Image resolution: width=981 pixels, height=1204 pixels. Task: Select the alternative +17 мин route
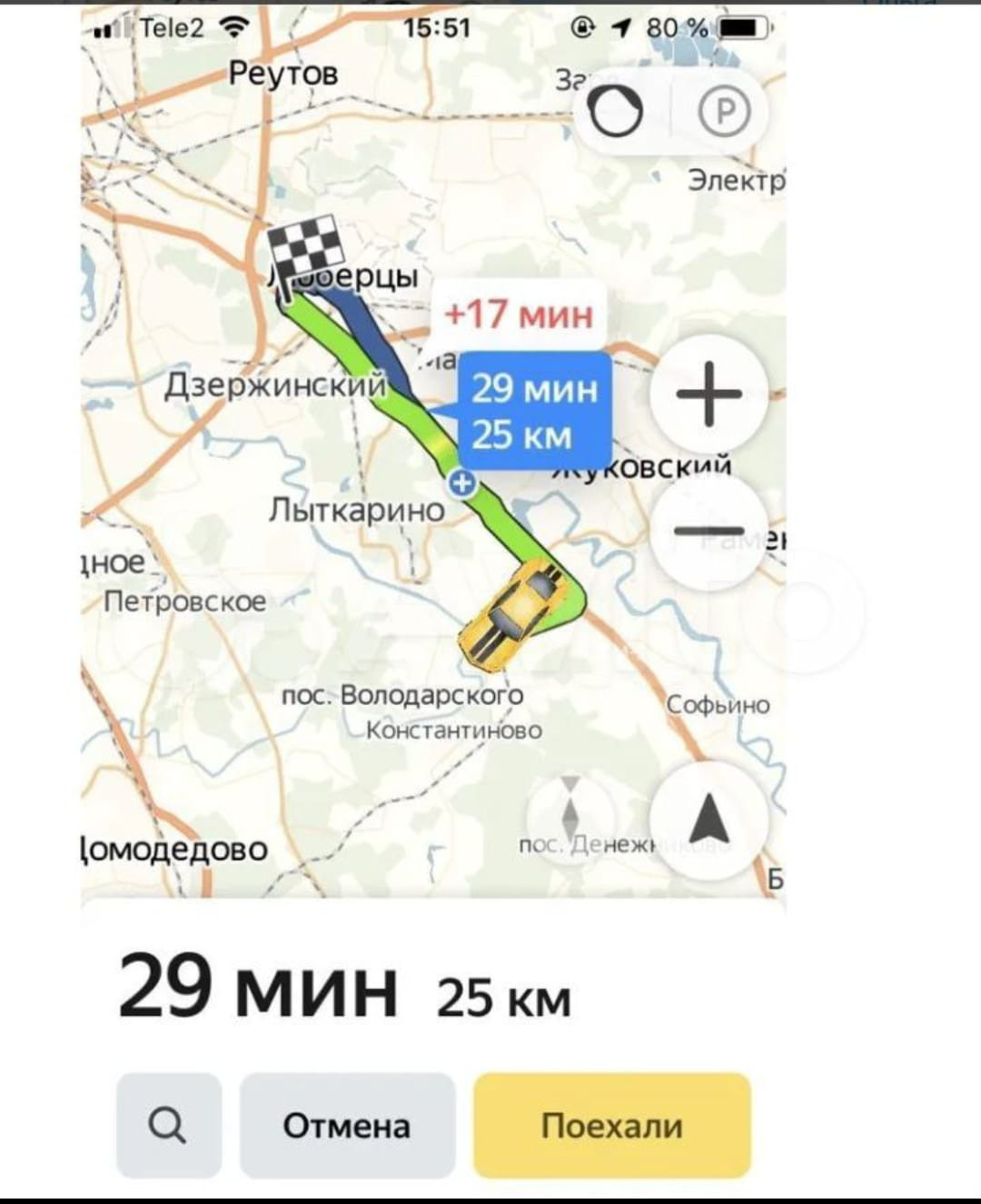click(519, 315)
